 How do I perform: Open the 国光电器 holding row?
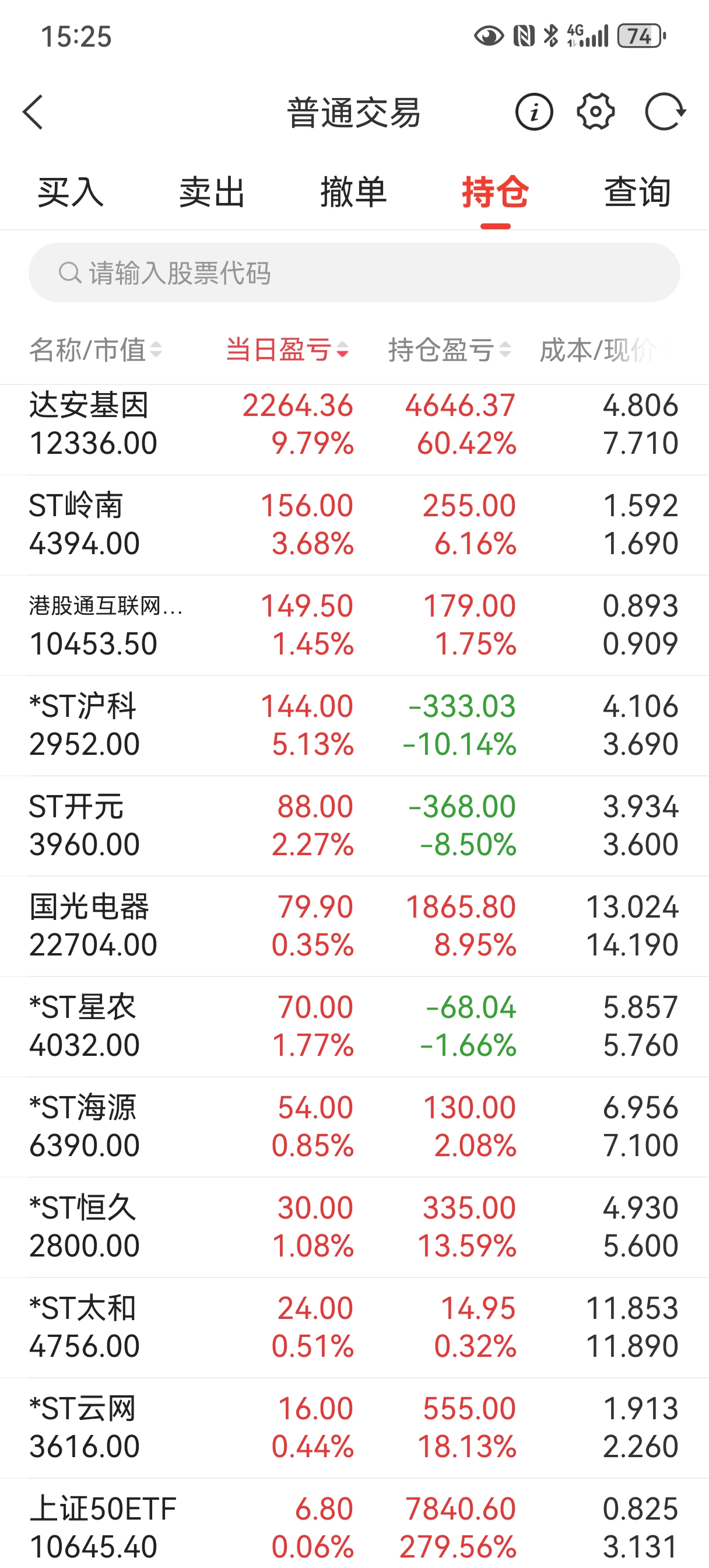point(354,926)
